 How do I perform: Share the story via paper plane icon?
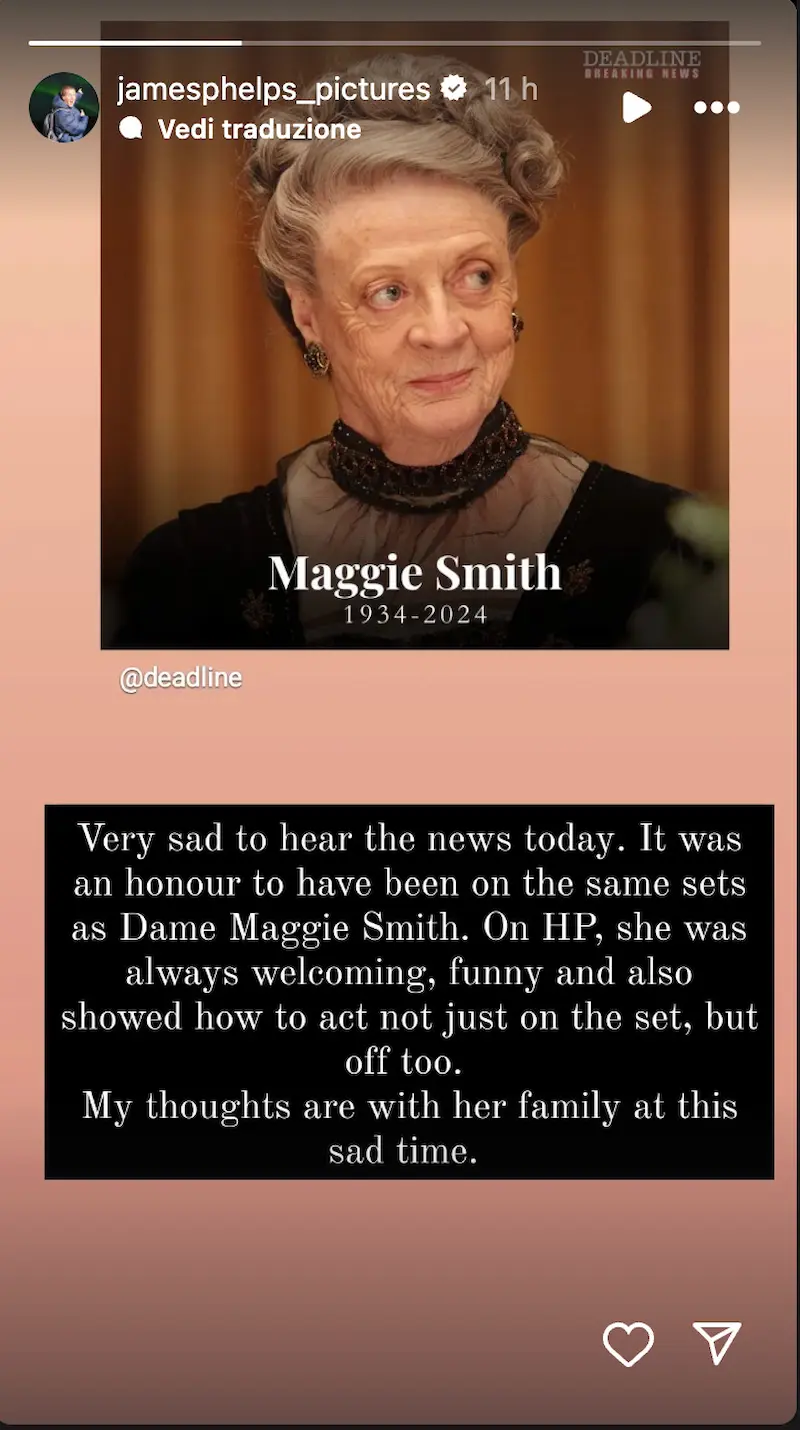(717, 1343)
